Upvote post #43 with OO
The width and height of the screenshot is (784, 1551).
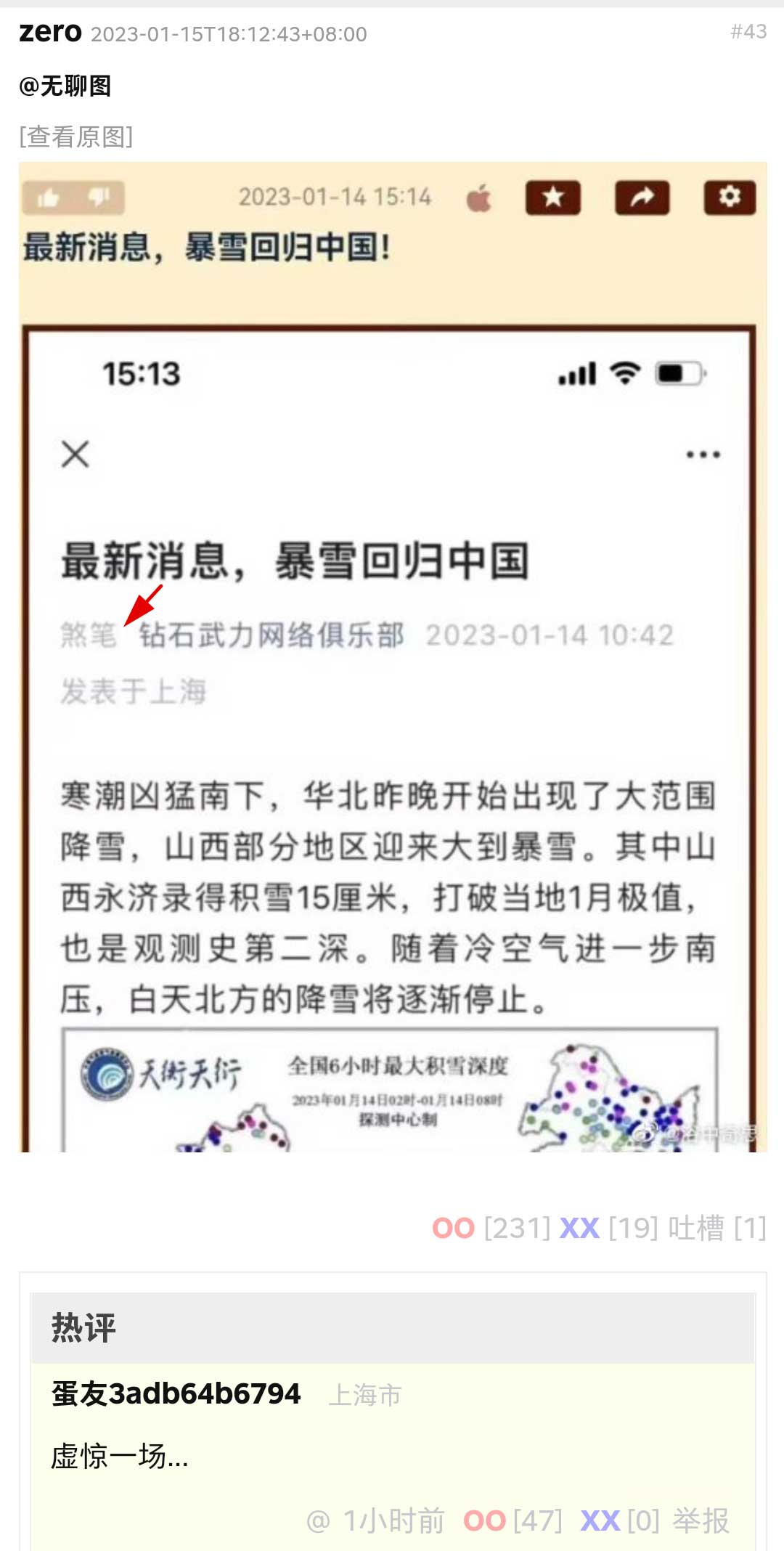coord(454,1228)
